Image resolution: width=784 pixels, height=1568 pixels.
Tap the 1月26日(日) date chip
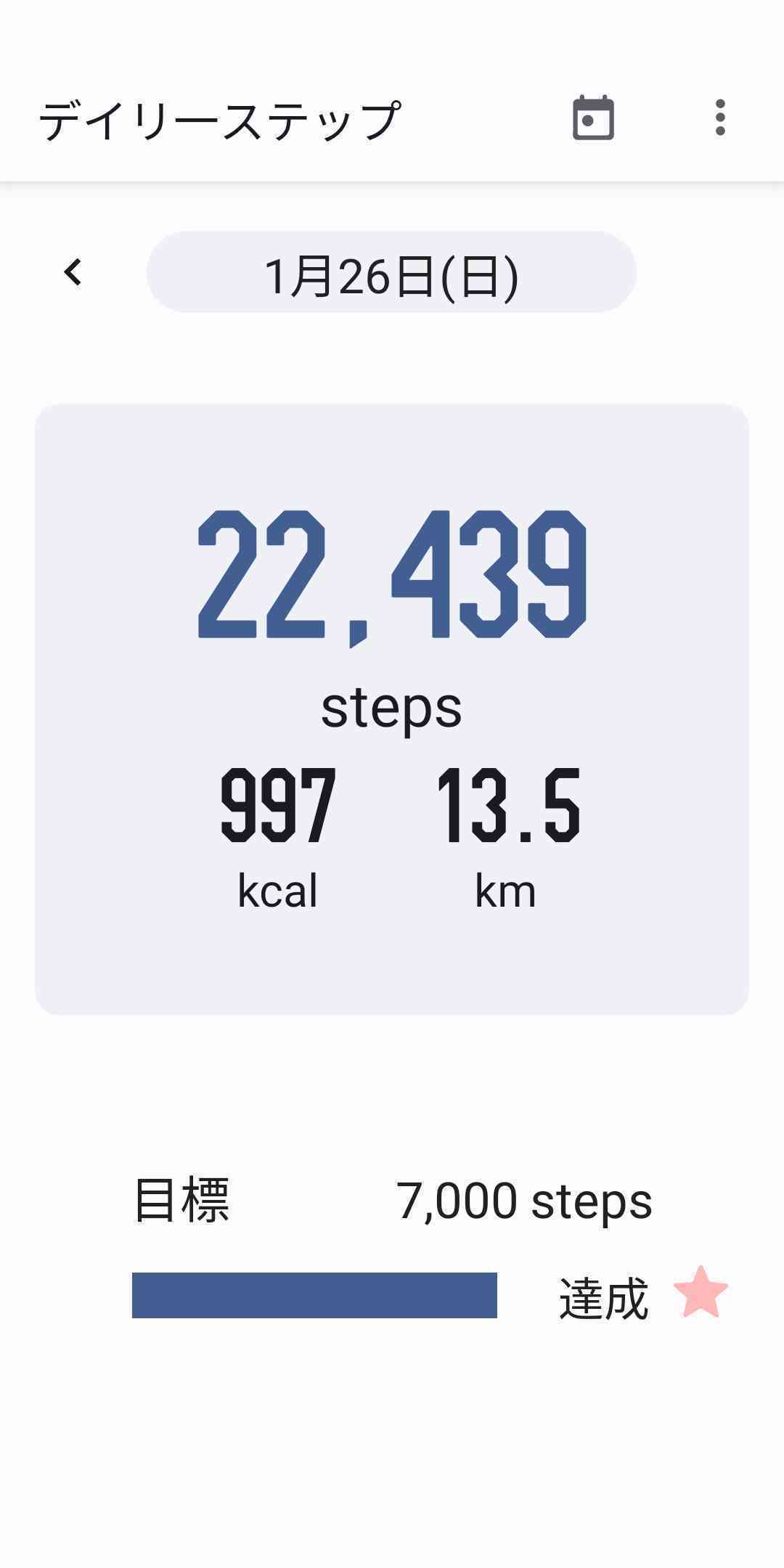pyautogui.click(x=391, y=273)
